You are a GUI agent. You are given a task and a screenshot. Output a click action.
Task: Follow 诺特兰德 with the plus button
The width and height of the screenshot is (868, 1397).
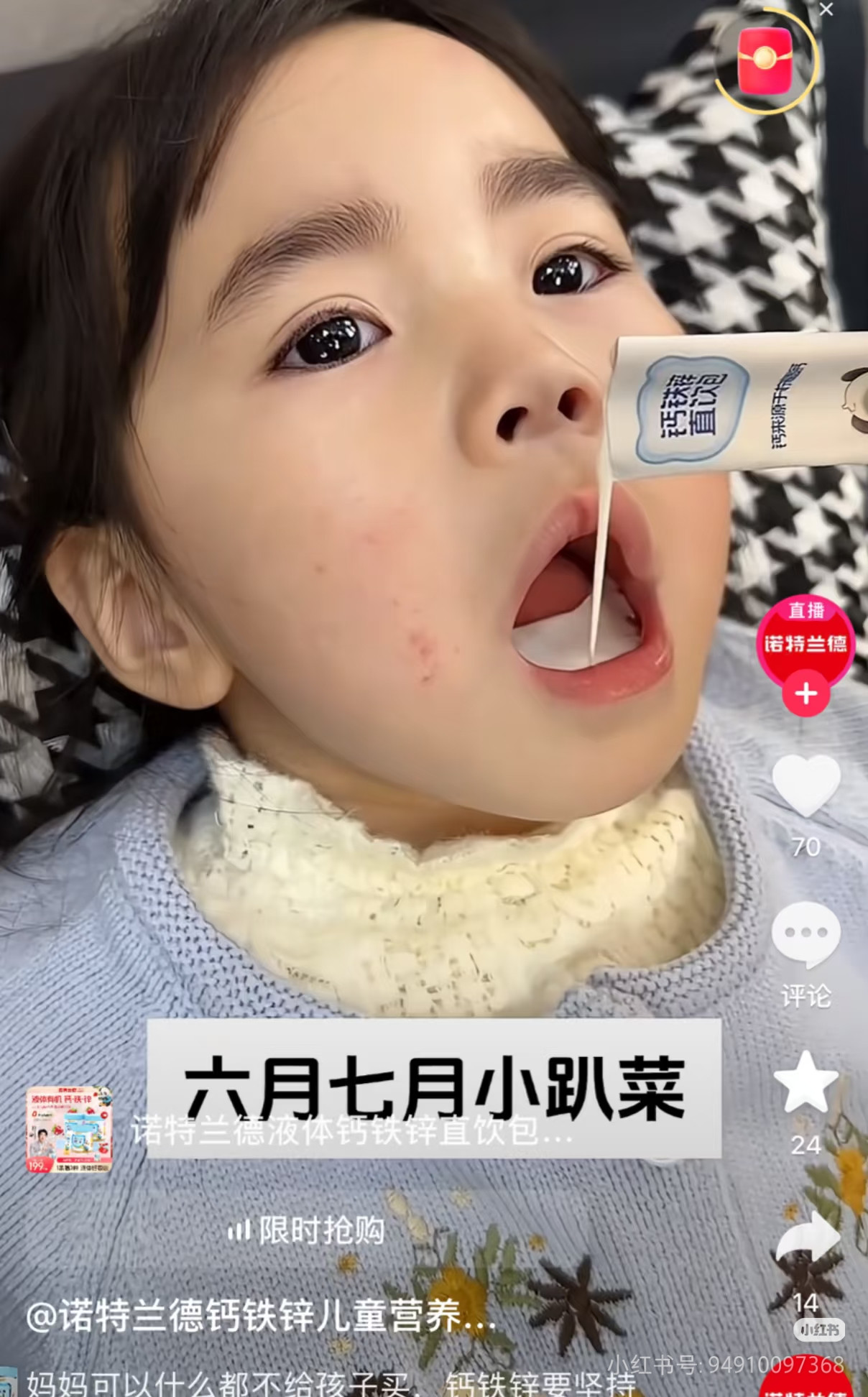click(x=806, y=693)
